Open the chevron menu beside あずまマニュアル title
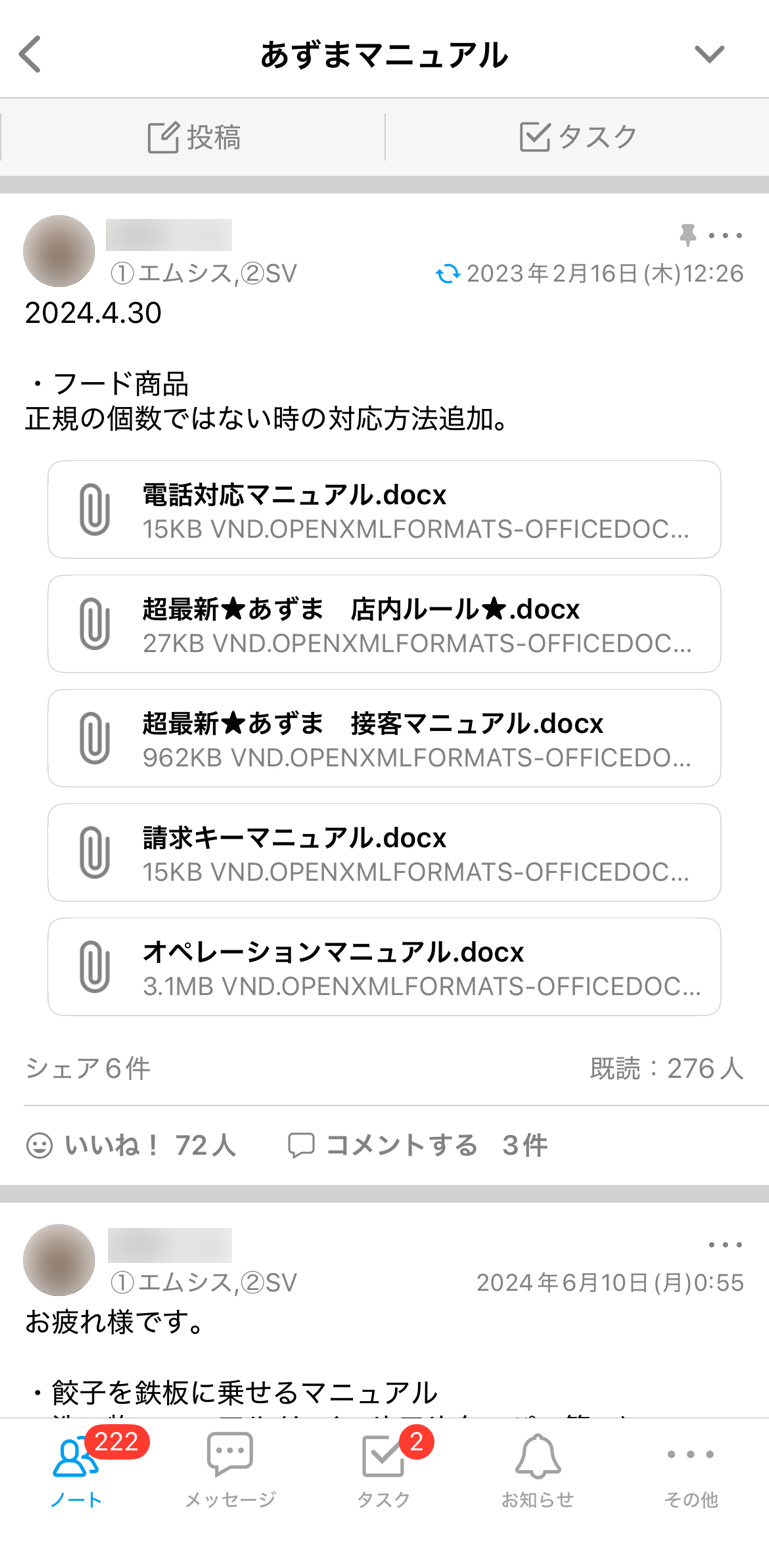This screenshot has height=1550, width=769. [710, 54]
